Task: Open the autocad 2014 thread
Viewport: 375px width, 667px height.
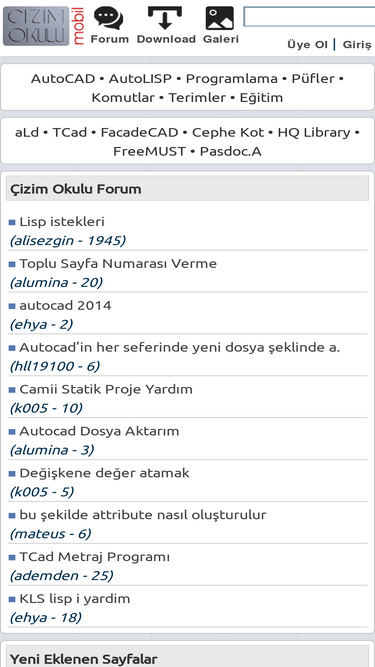Action: coord(65,305)
